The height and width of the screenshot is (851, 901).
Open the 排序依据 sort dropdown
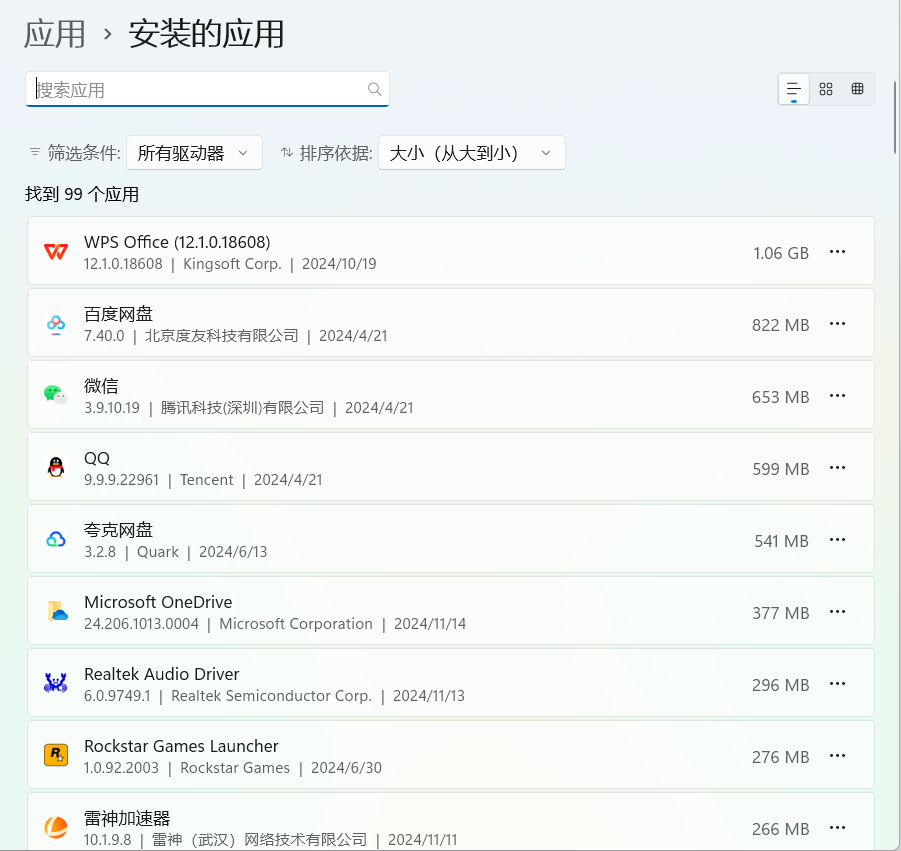coord(471,153)
